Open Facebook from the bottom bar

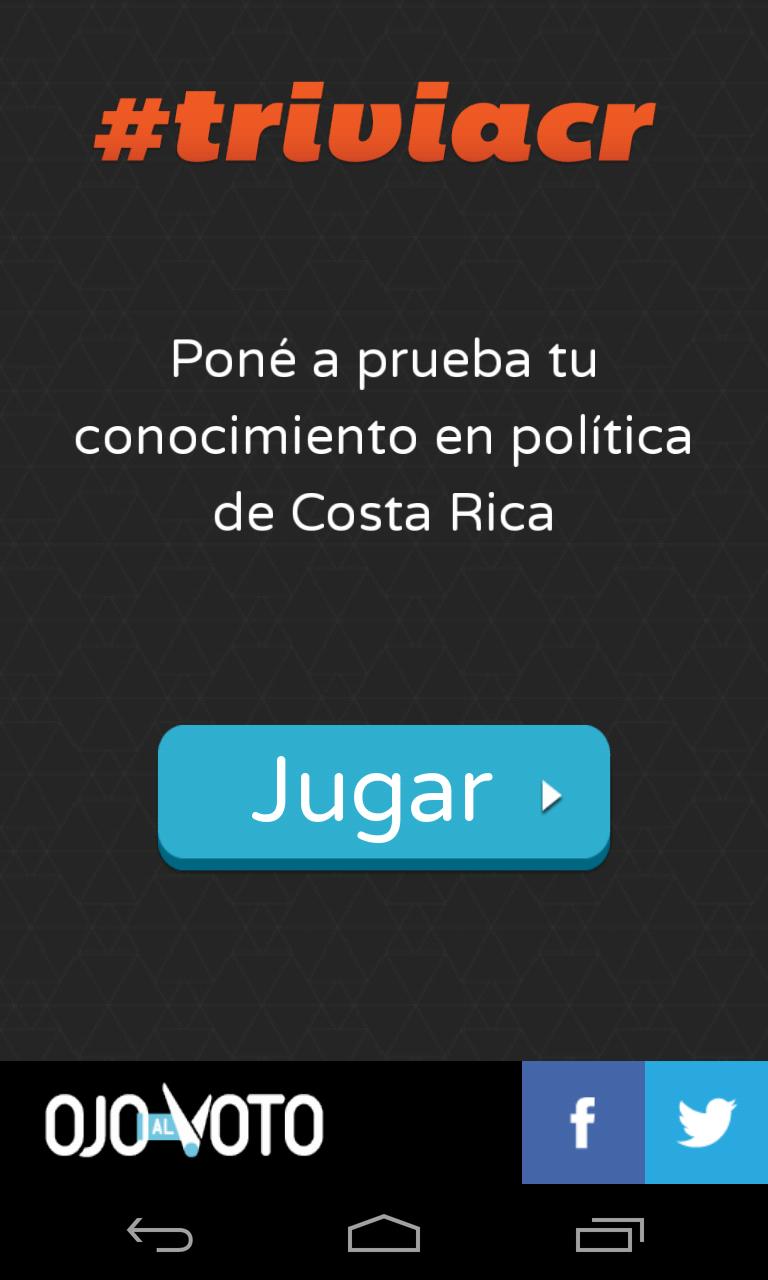tap(582, 1121)
